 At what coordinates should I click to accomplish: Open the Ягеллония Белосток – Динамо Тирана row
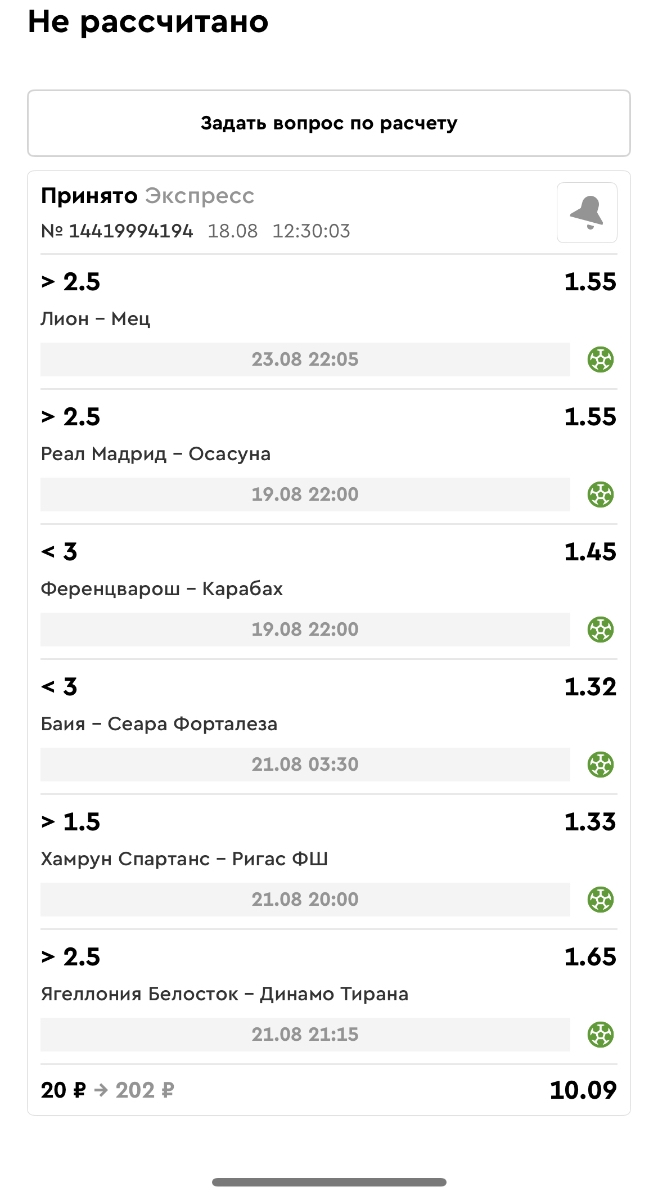coord(328,995)
